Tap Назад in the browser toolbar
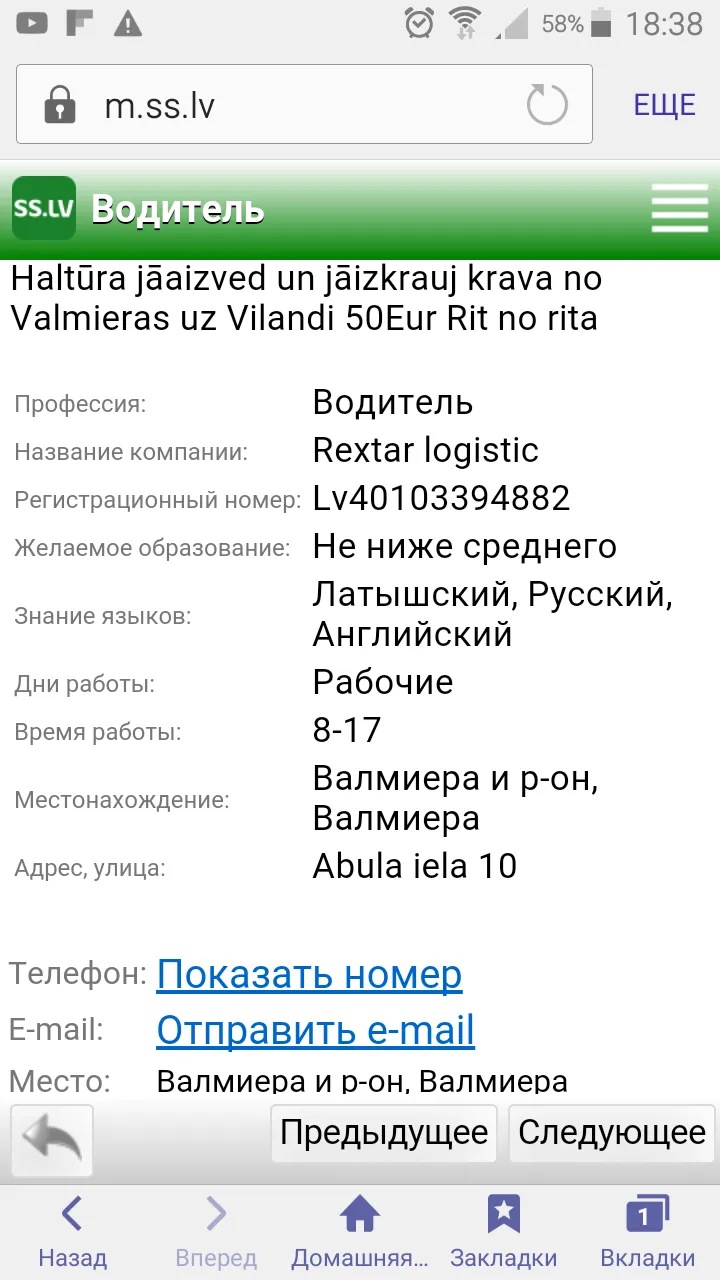720x1280 pixels. click(72, 1233)
